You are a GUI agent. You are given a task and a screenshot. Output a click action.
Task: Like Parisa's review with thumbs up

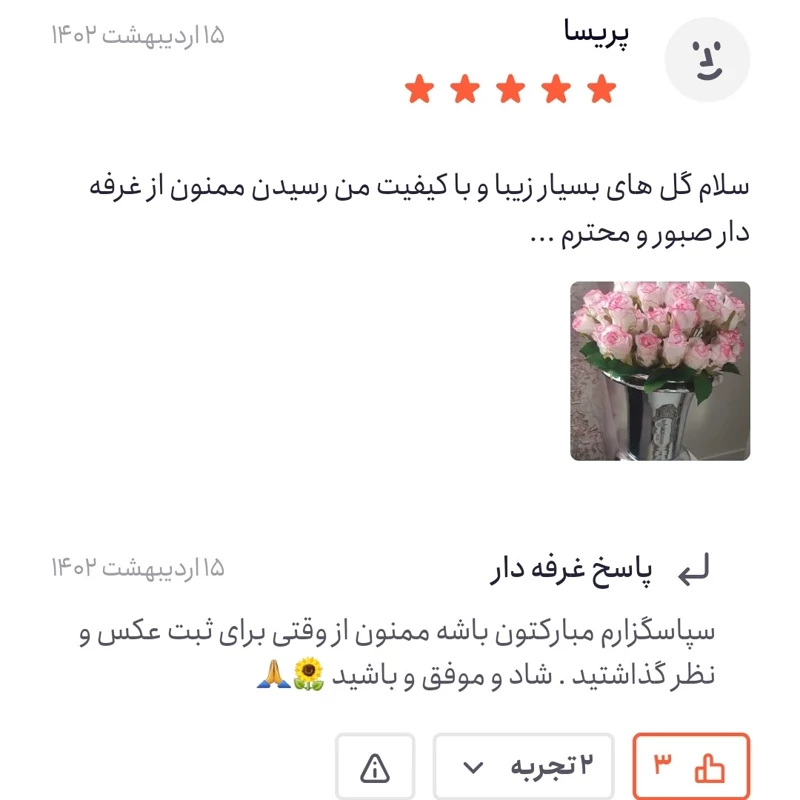(691, 766)
